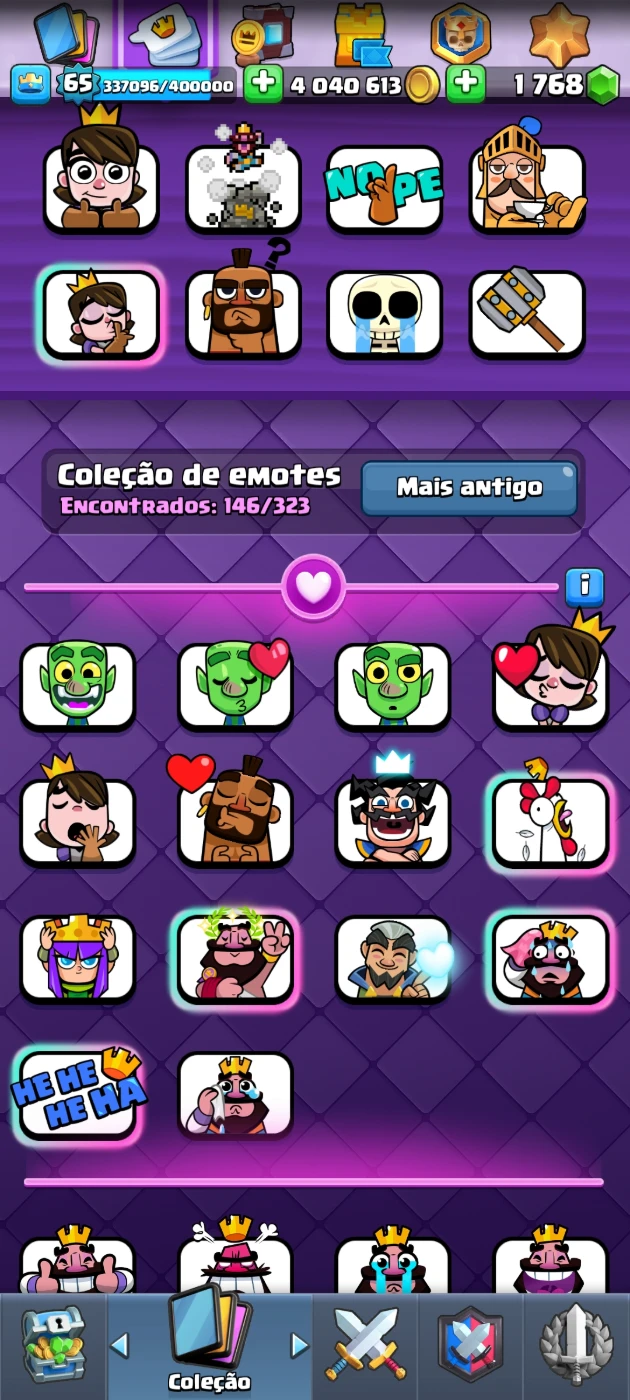Choose the hammer emote in the deck
630x1400 pixels.
[526, 313]
